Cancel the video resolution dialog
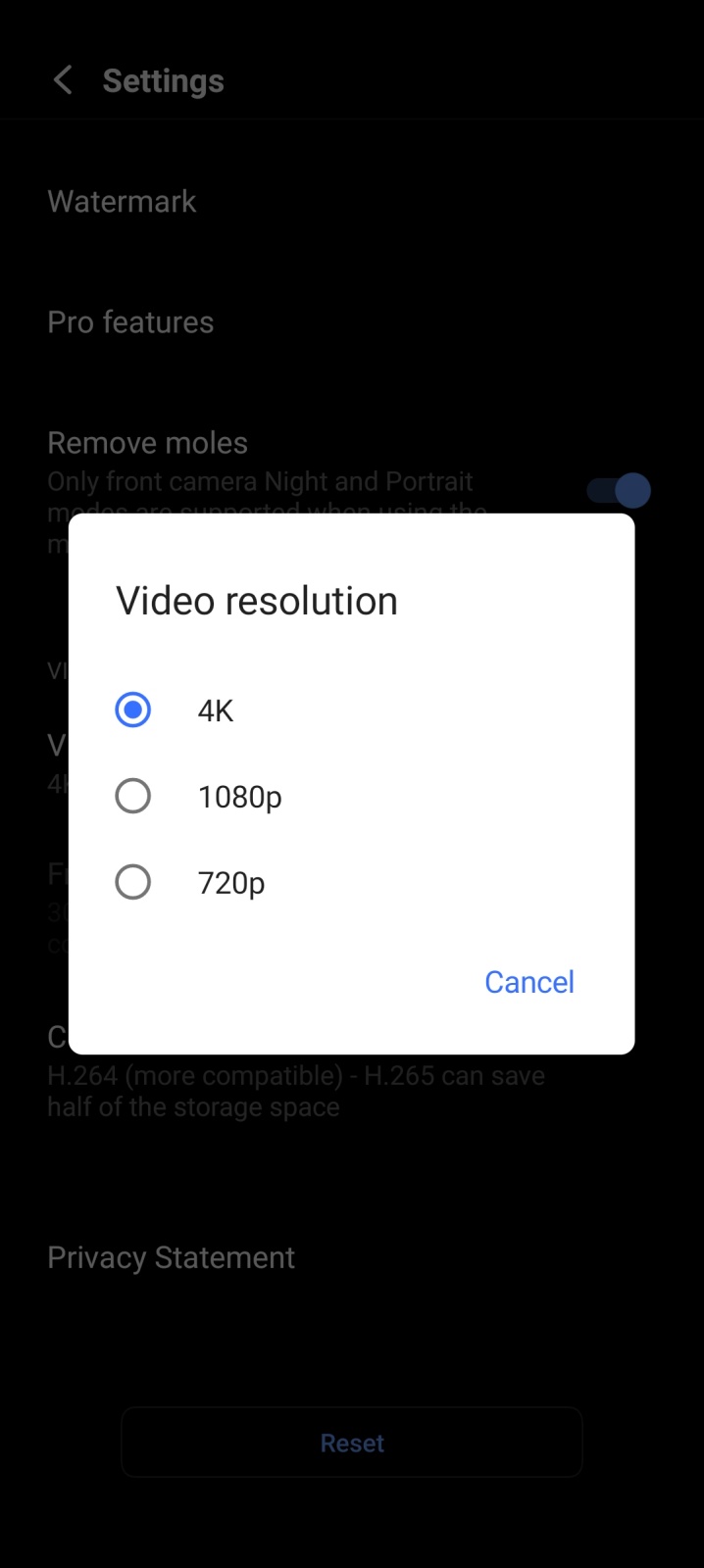Screen dimensions: 704x1568 pyautogui.click(x=529, y=982)
